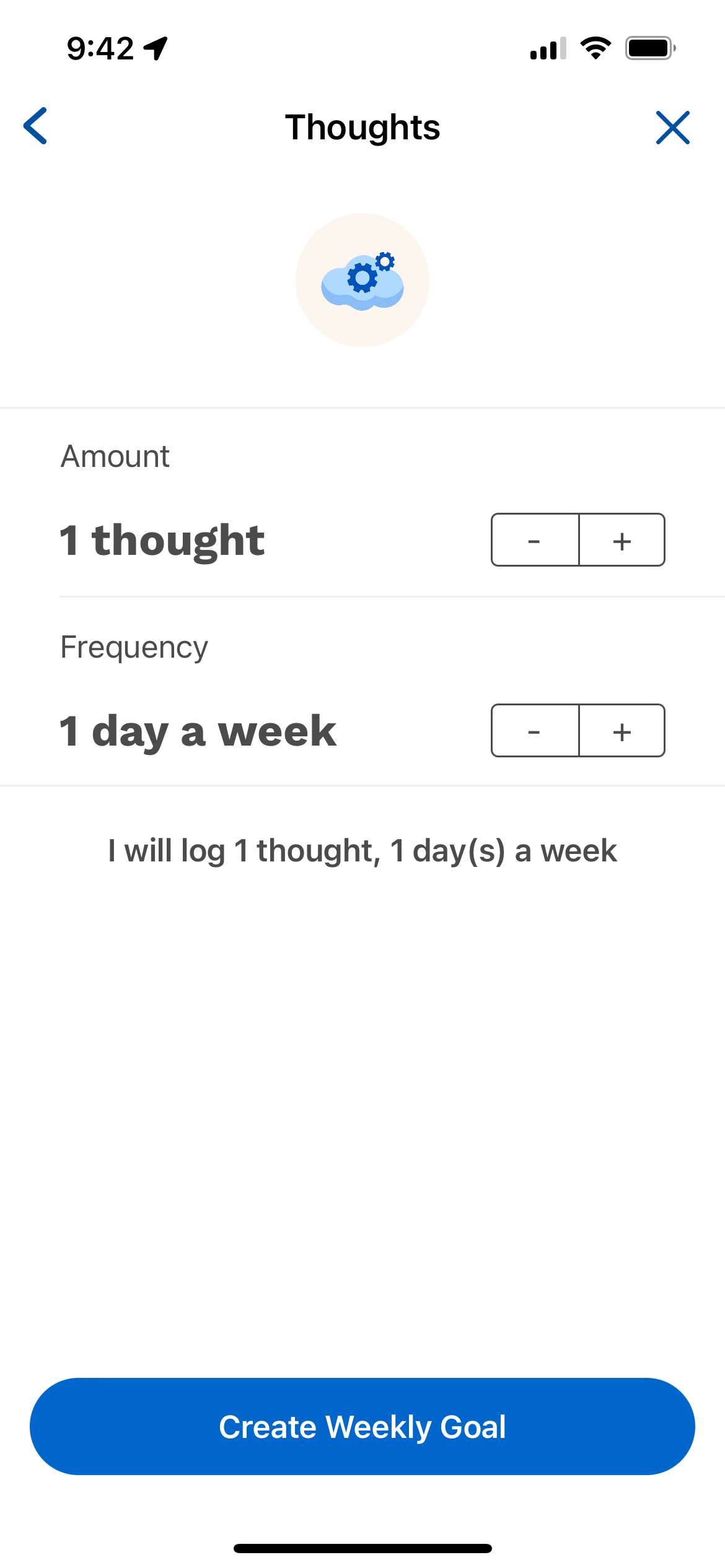
Task: Decrease the thought amount
Action: 535,540
